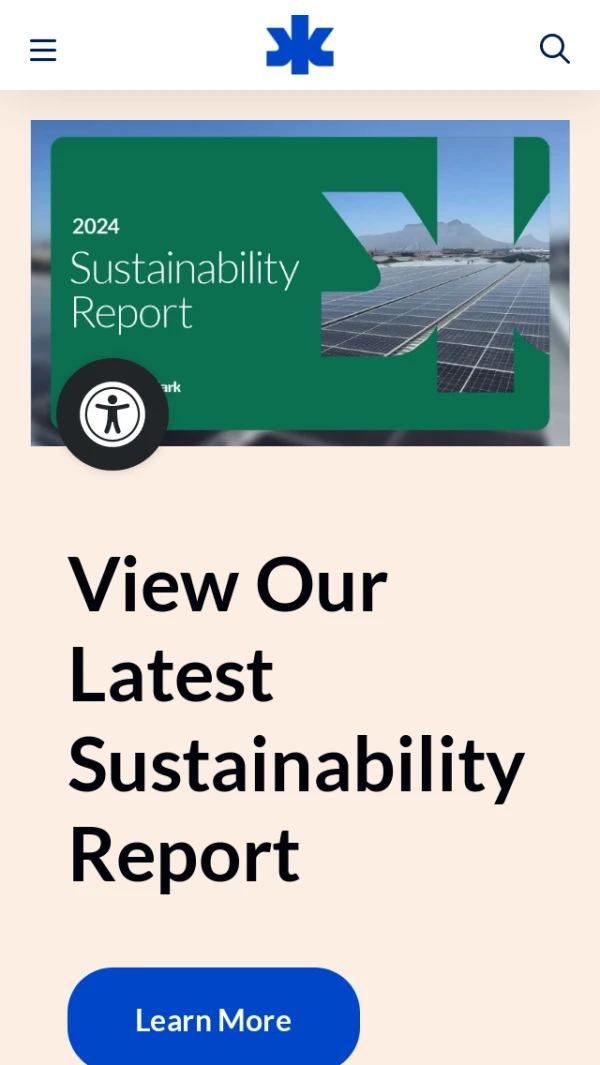Go to homepage via the blue logo
The image size is (600, 1065).
[300, 45]
